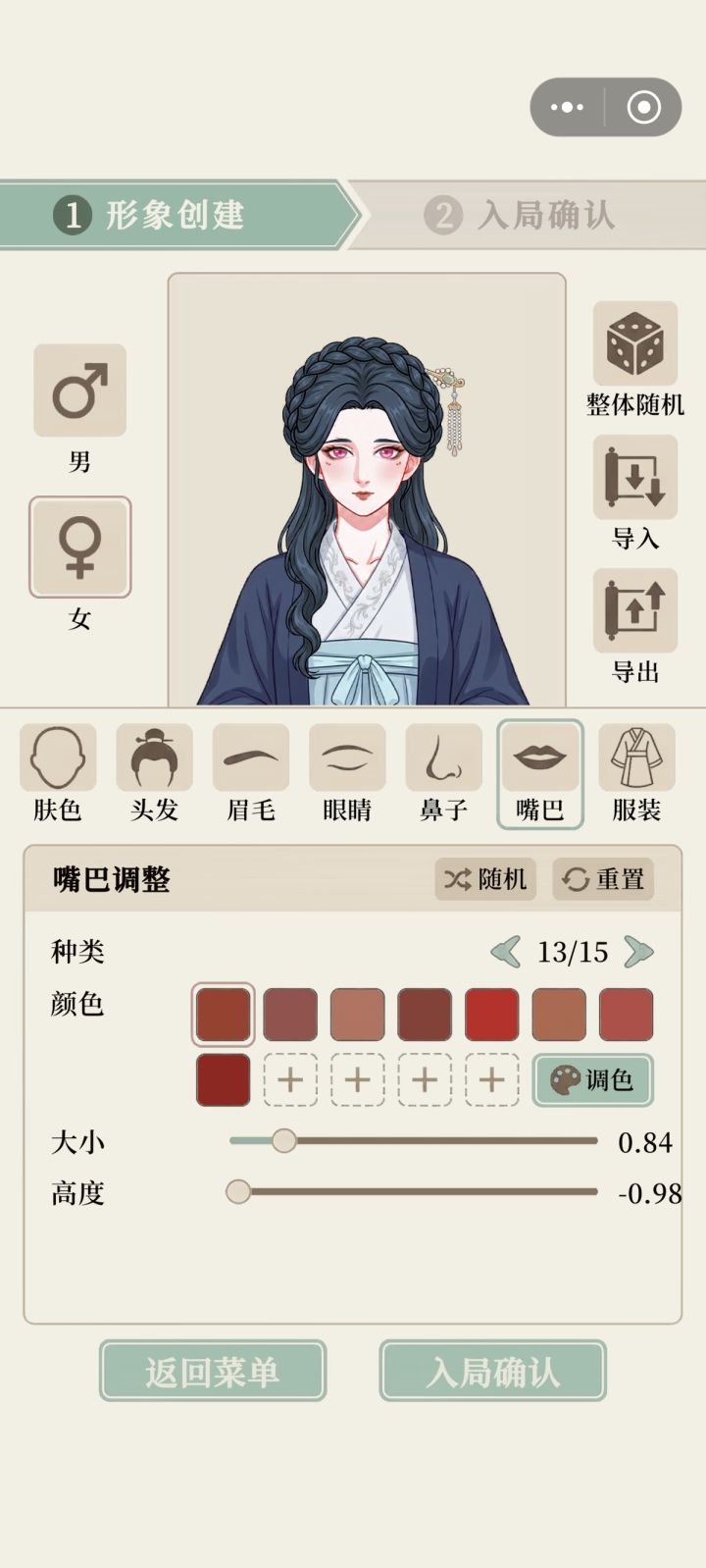Pick the bright red lip color swatch
Screen dimensions: 706x1568
[491, 1015]
